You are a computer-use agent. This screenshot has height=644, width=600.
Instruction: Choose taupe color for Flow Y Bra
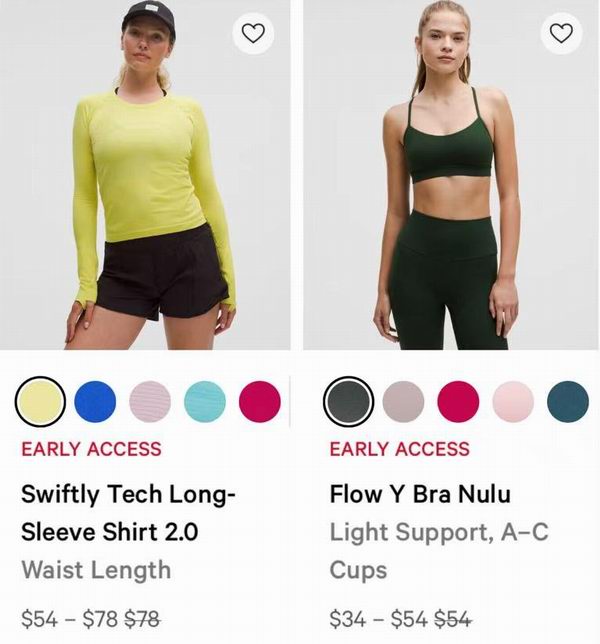coord(404,401)
